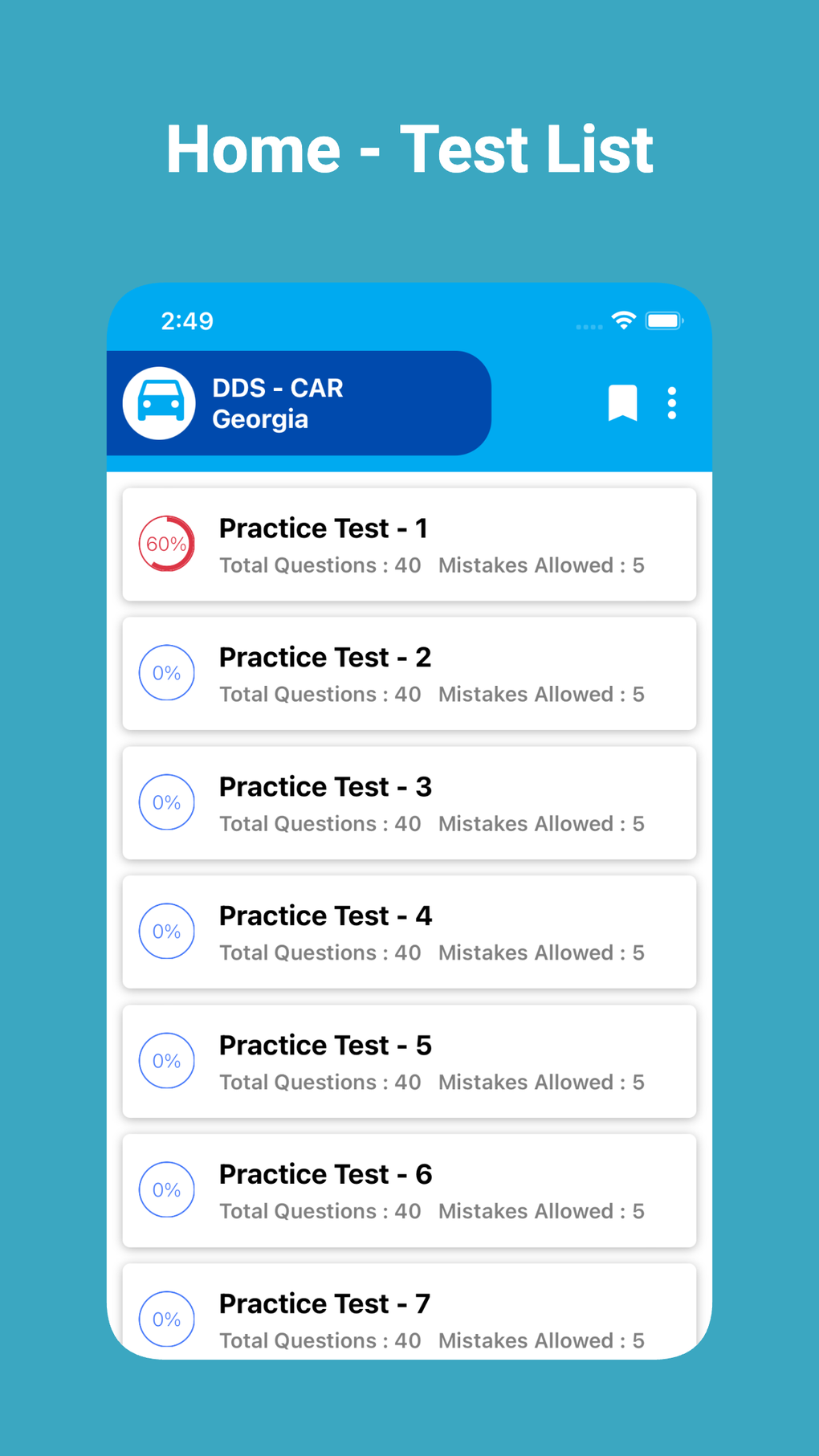Tap the Wi-Fi status icon
Viewport: 819px width, 1456px height.
click(x=623, y=319)
